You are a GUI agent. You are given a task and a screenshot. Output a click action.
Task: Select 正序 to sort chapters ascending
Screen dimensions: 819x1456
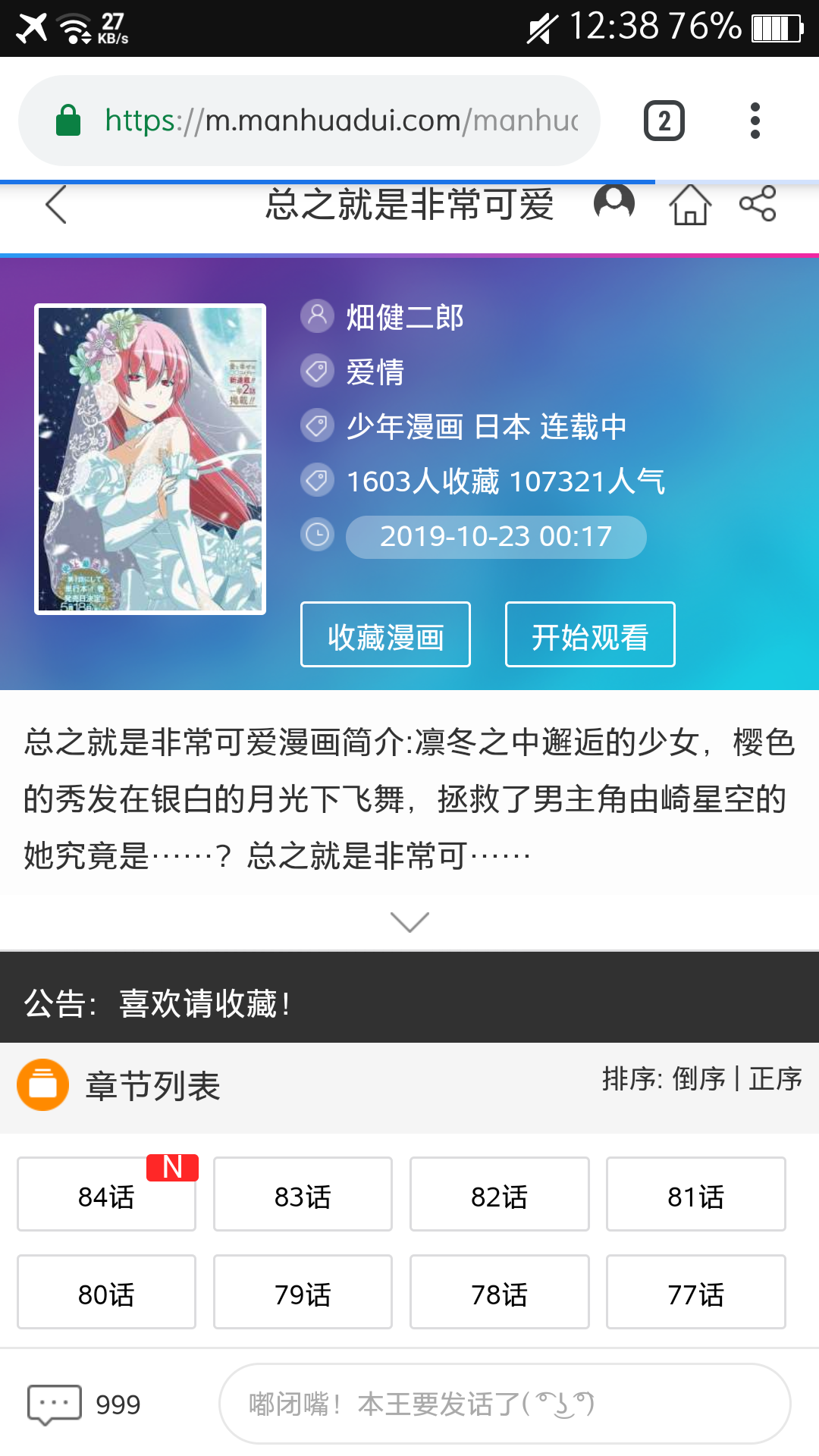775,1077
